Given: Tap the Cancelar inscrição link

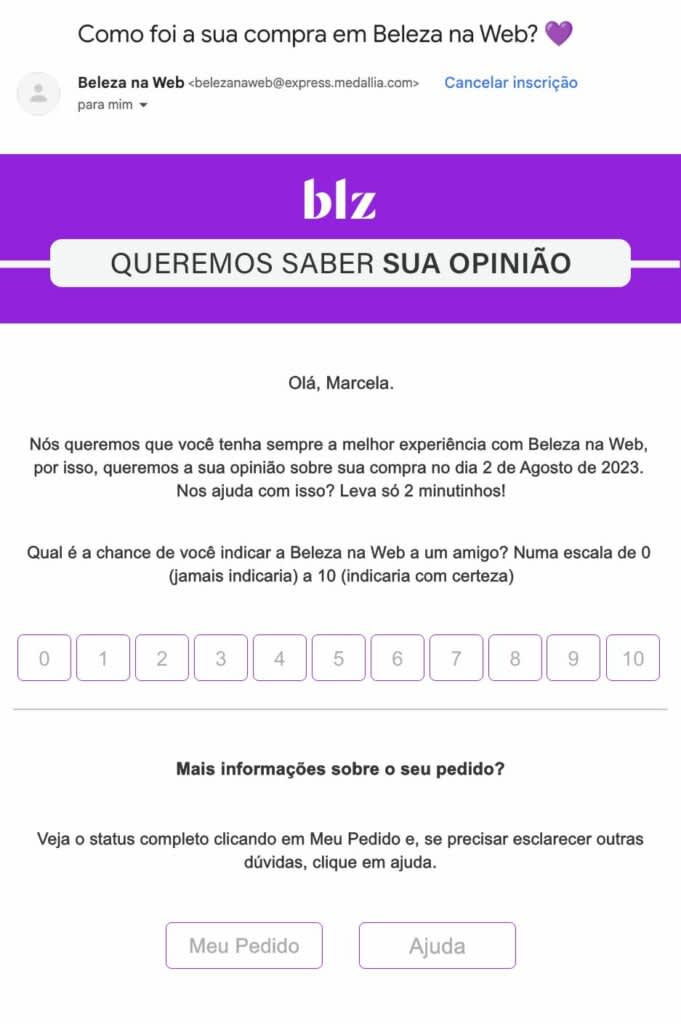Looking at the screenshot, I should (x=510, y=82).
